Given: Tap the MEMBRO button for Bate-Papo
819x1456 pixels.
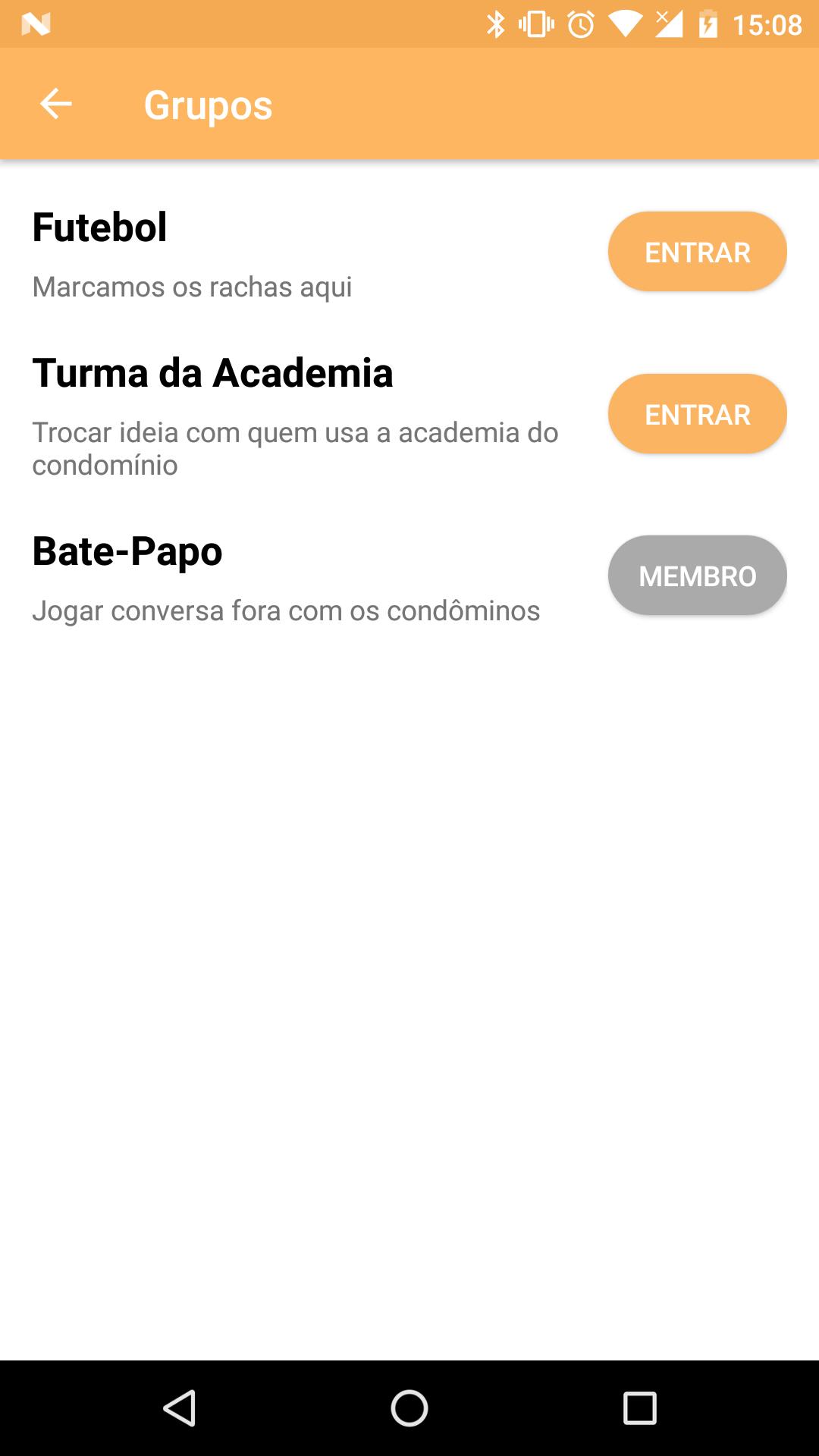Looking at the screenshot, I should (x=697, y=576).
